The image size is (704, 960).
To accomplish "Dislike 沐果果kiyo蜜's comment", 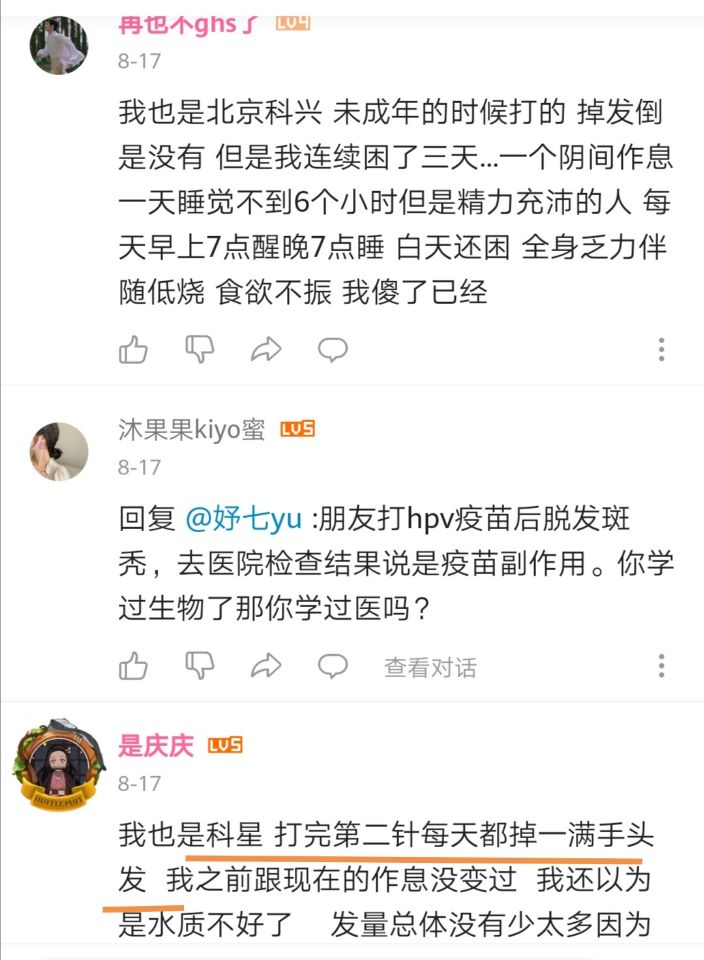I will [200, 666].
